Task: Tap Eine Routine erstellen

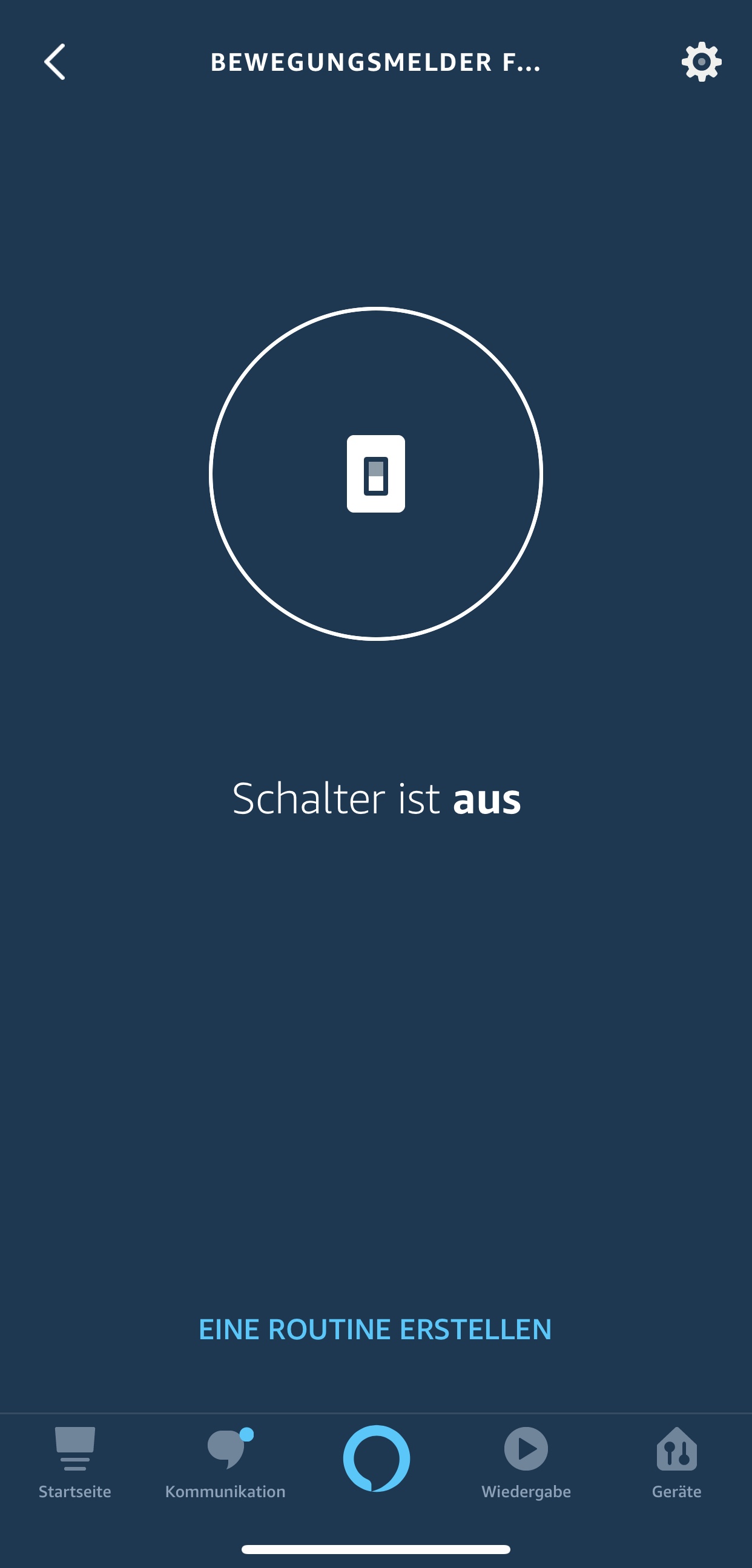Action: tap(375, 1329)
